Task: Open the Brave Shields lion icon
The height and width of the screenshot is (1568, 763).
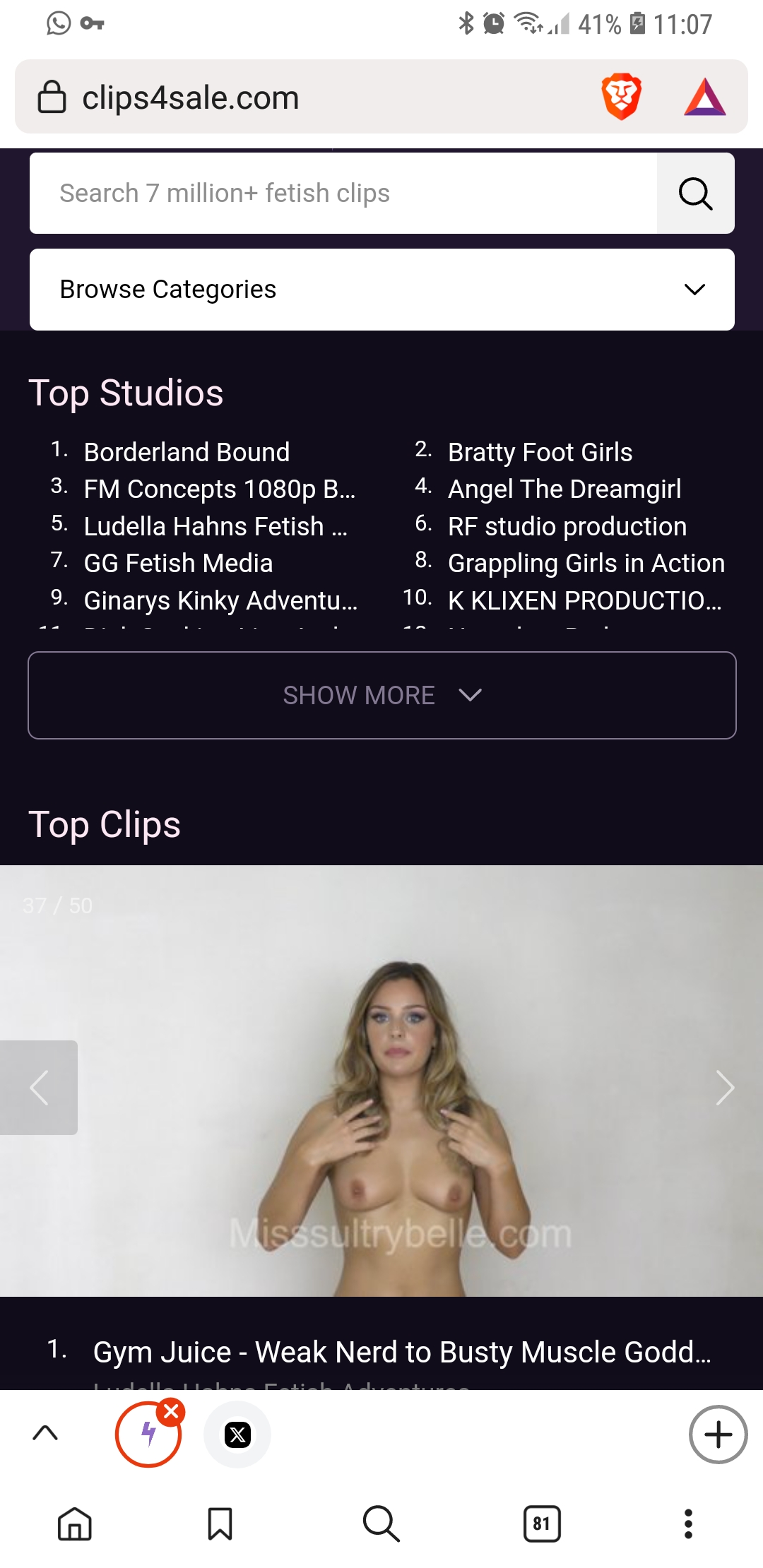Action: 621,96
